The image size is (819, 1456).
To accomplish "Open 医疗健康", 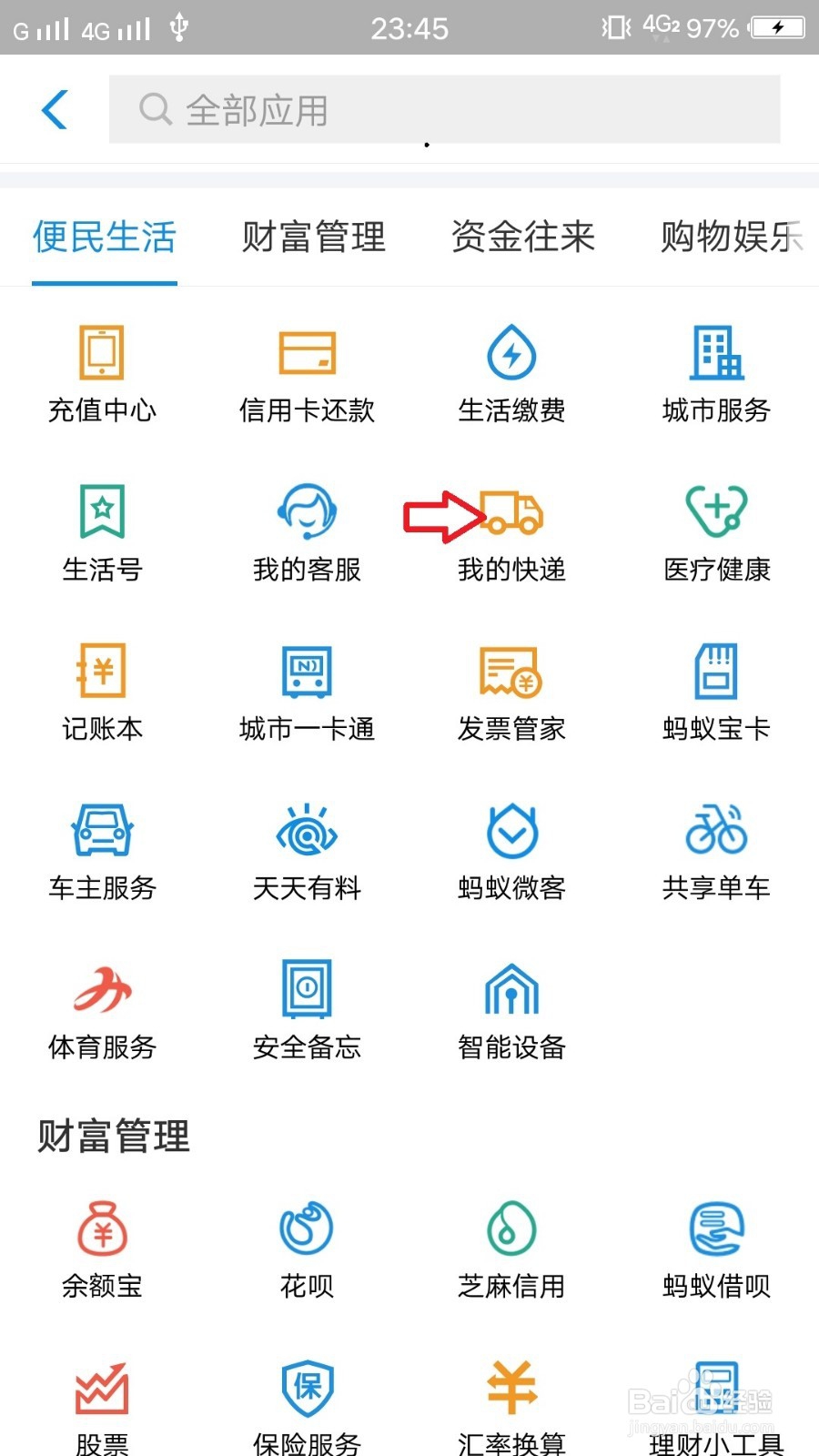I will point(716,534).
